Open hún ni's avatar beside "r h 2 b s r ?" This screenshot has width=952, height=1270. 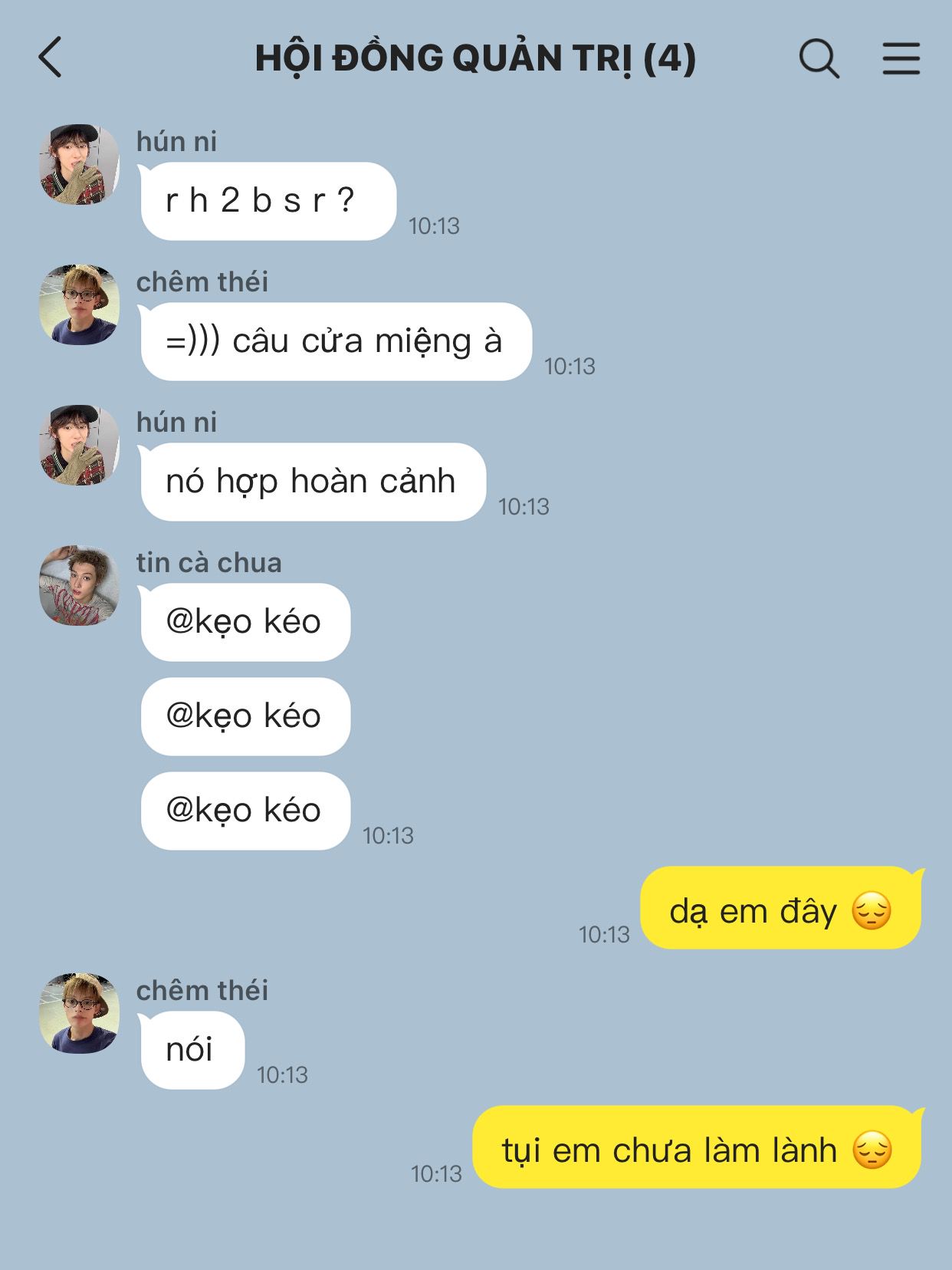[x=79, y=164]
